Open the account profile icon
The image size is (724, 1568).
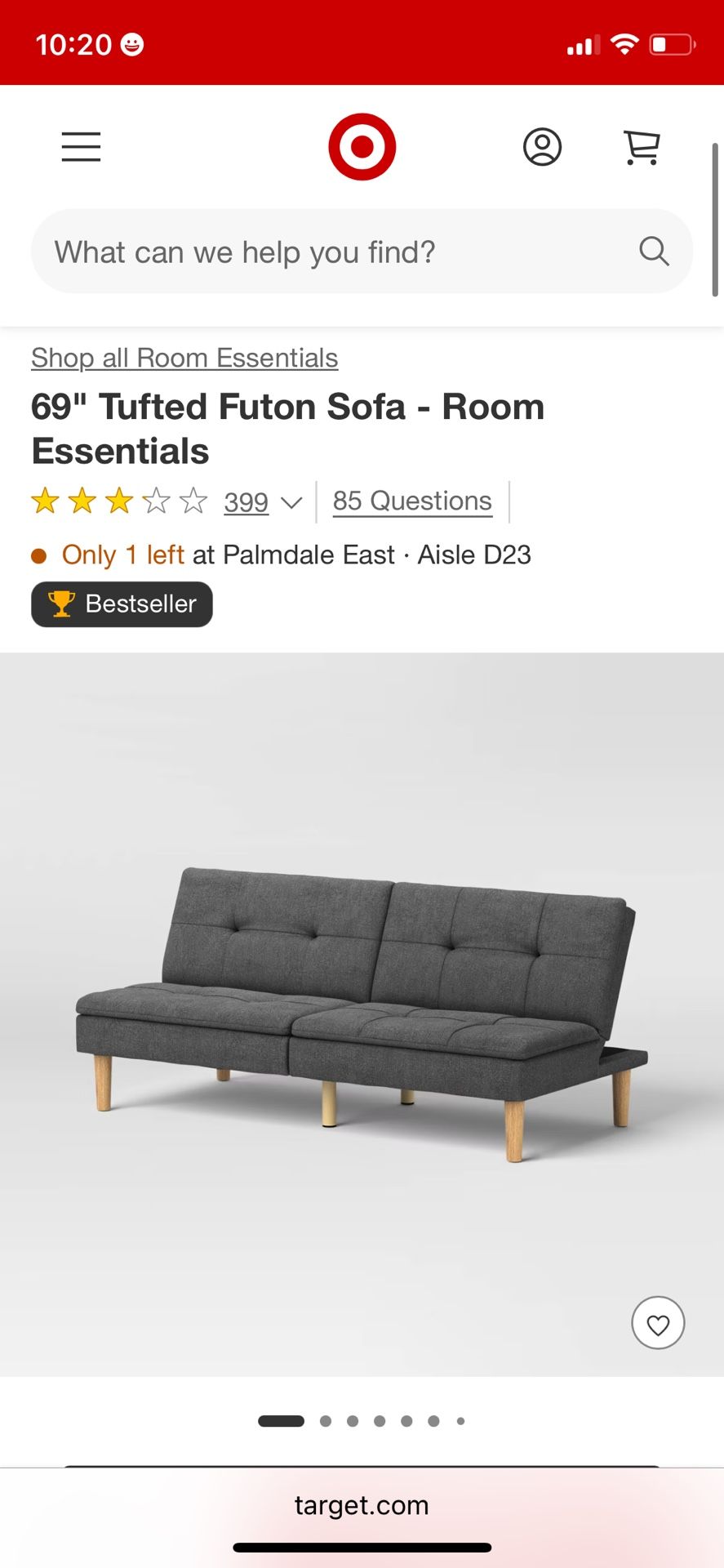tap(542, 148)
